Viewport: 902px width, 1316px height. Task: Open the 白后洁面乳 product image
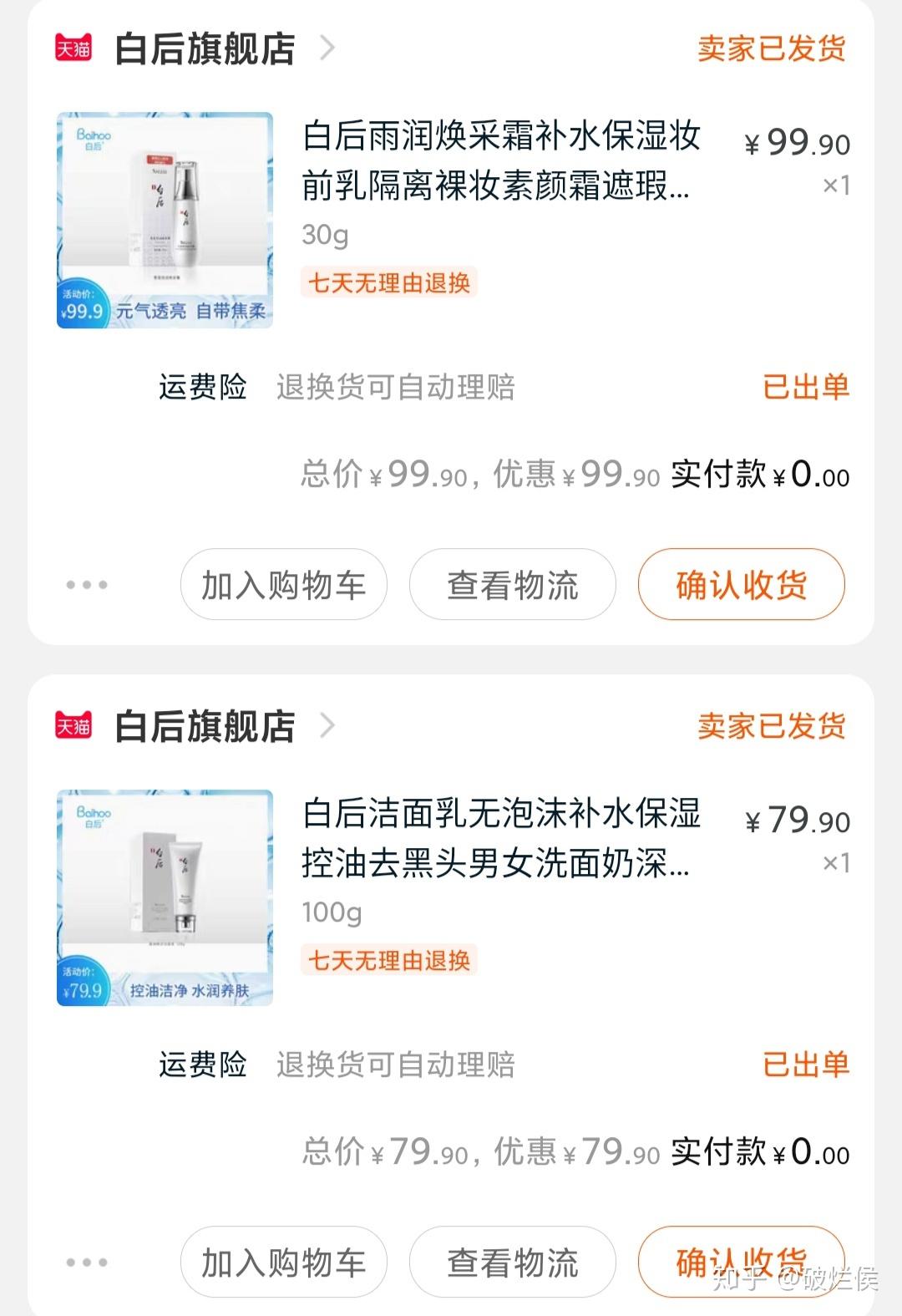coord(165,897)
